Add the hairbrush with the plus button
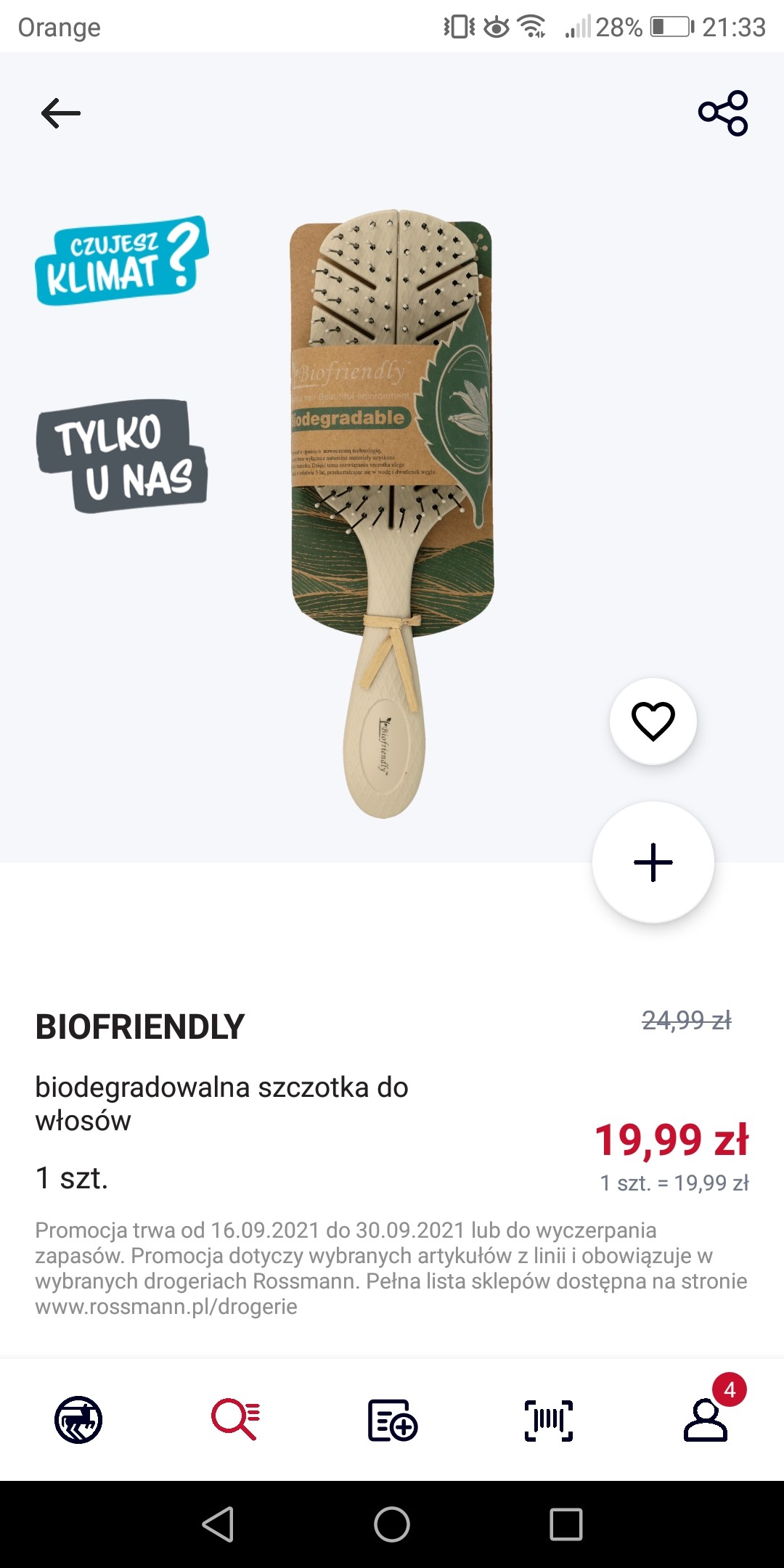784x1568 pixels. tap(653, 862)
